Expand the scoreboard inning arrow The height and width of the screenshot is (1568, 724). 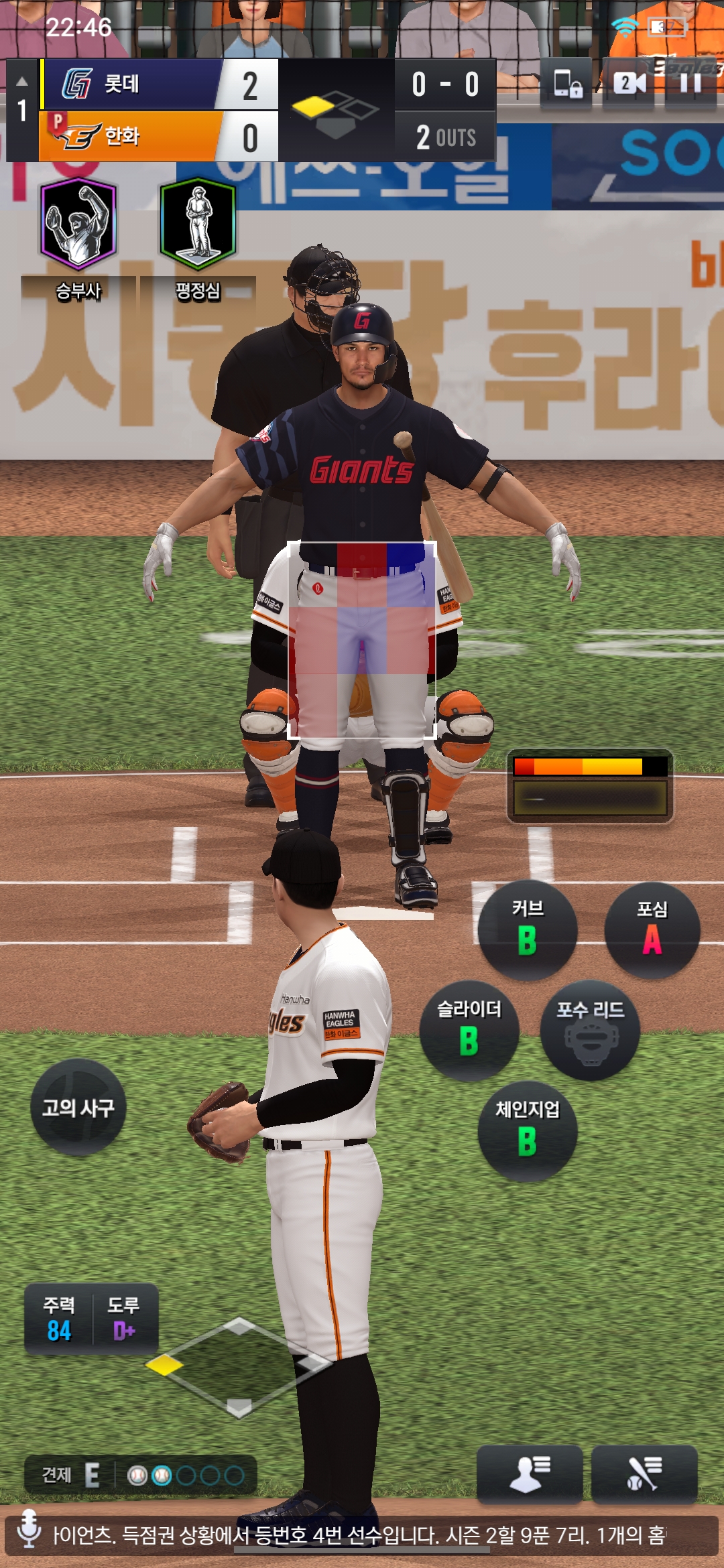(x=22, y=82)
